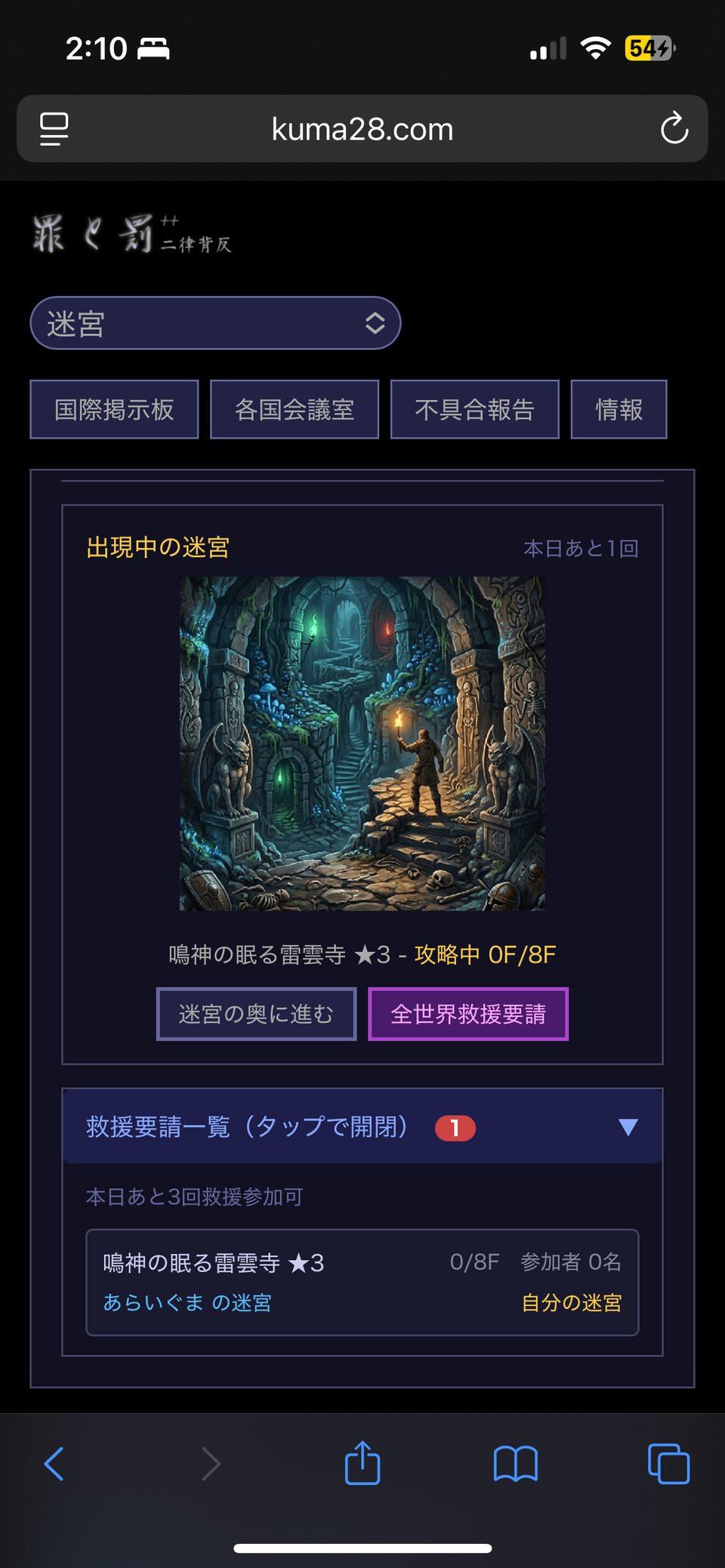Send 全世界救援要請 request
Screen dimensions: 725x1568
467,1014
